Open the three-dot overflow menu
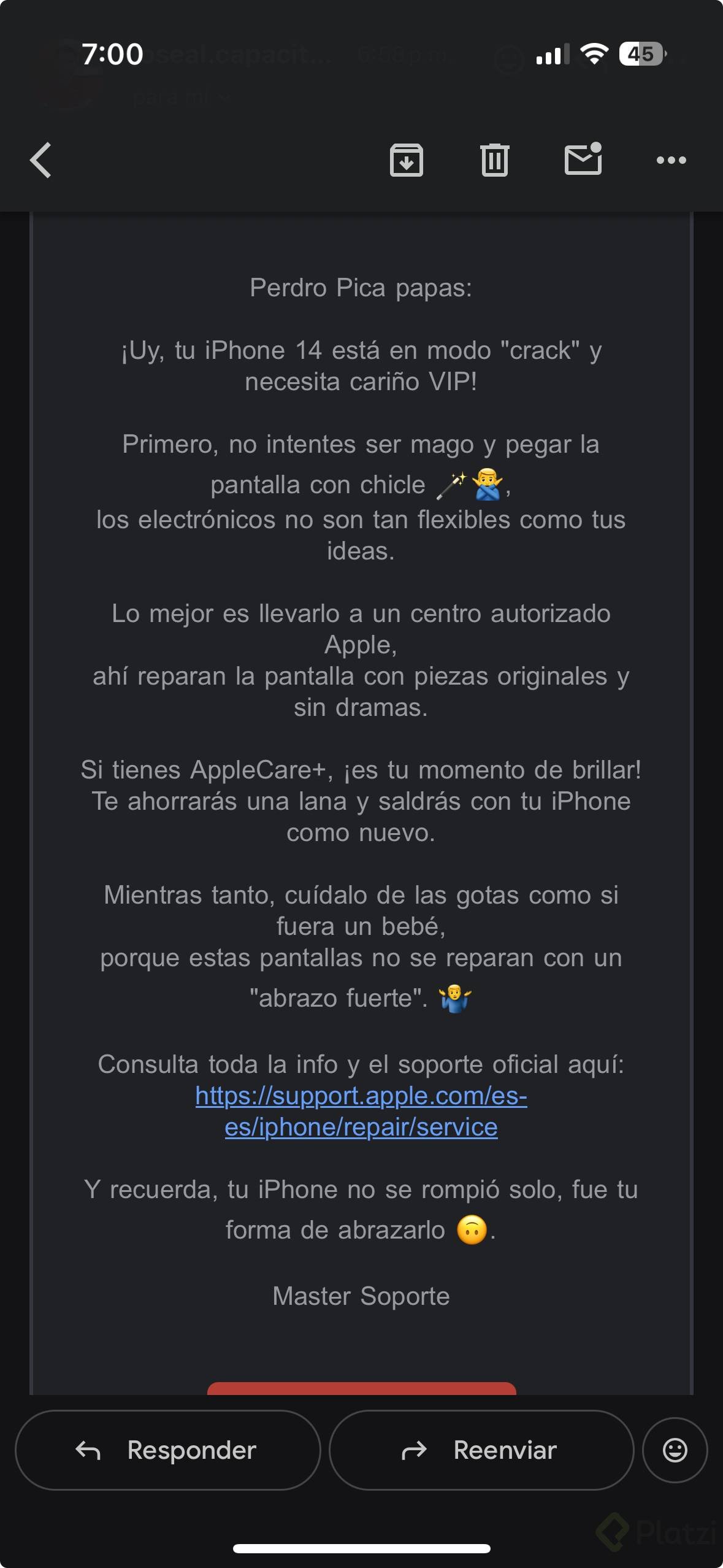 671,160
